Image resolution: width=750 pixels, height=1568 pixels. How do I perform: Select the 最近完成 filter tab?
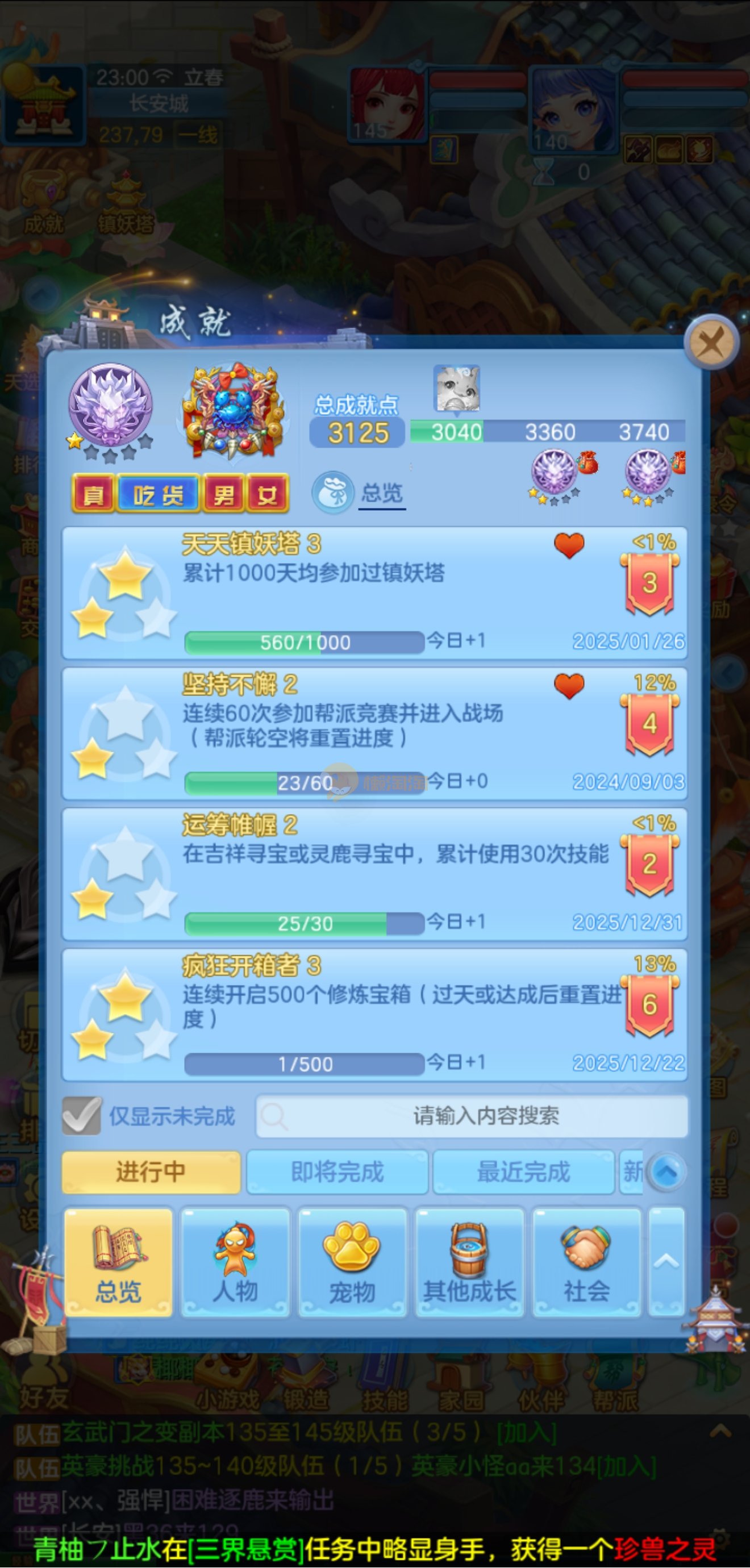(523, 1171)
